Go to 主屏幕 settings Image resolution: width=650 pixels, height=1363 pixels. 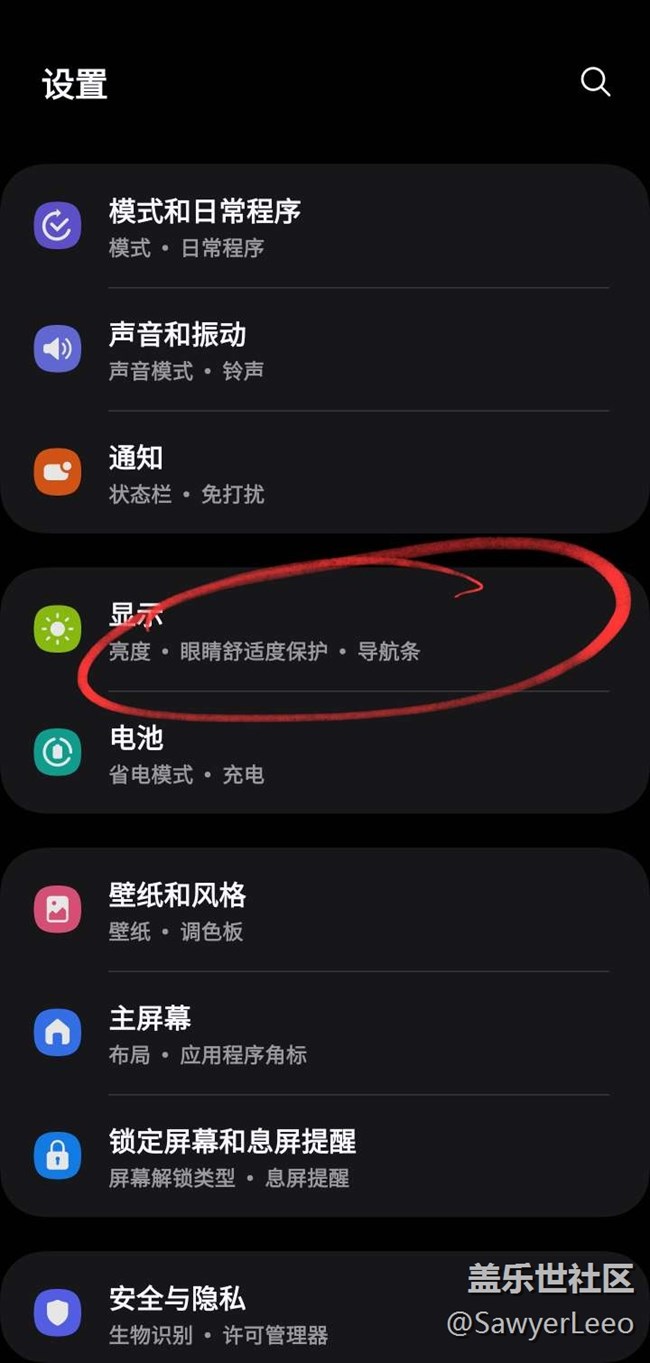click(x=325, y=1033)
